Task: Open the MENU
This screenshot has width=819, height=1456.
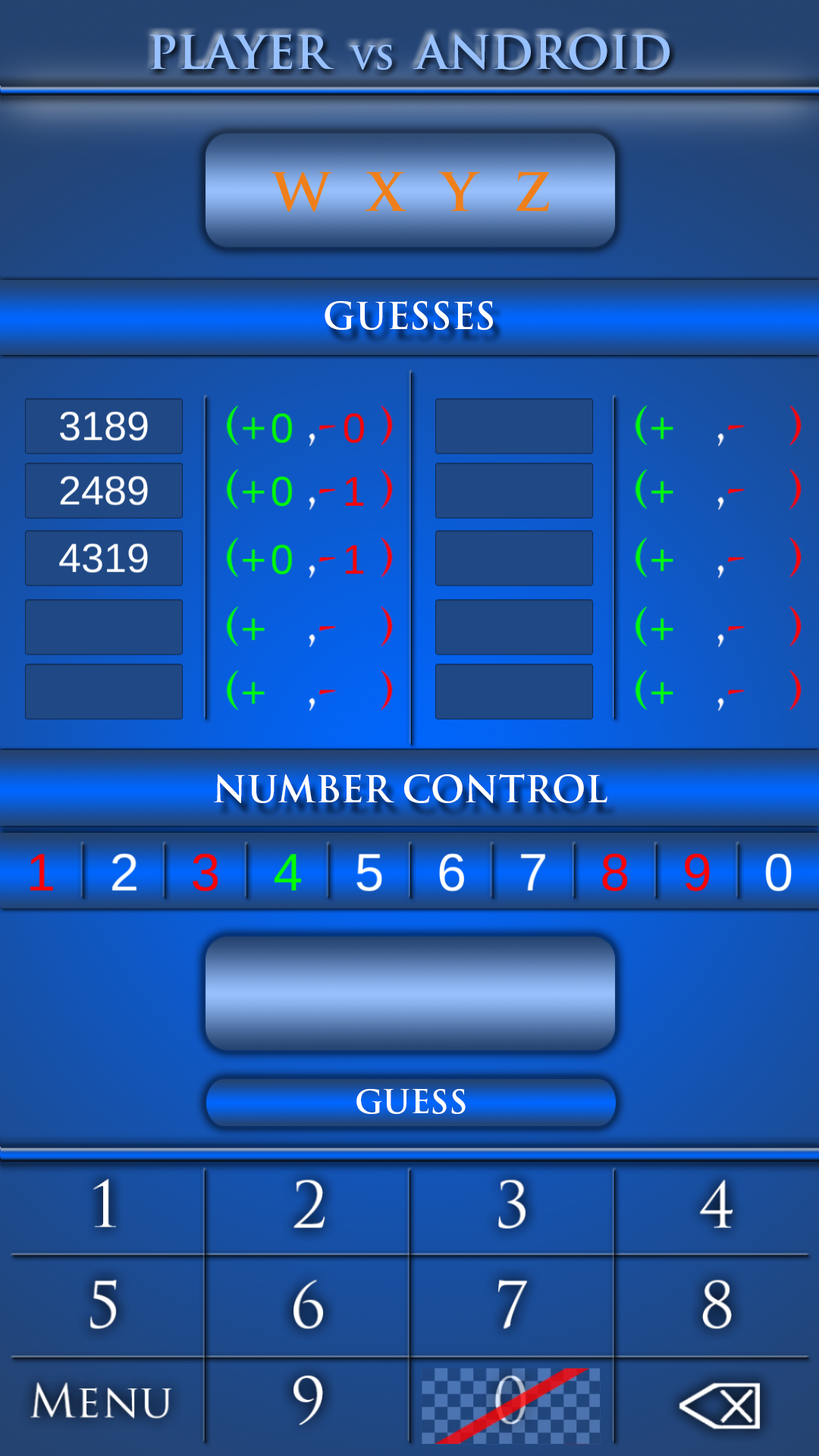Action: tap(102, 1401)
